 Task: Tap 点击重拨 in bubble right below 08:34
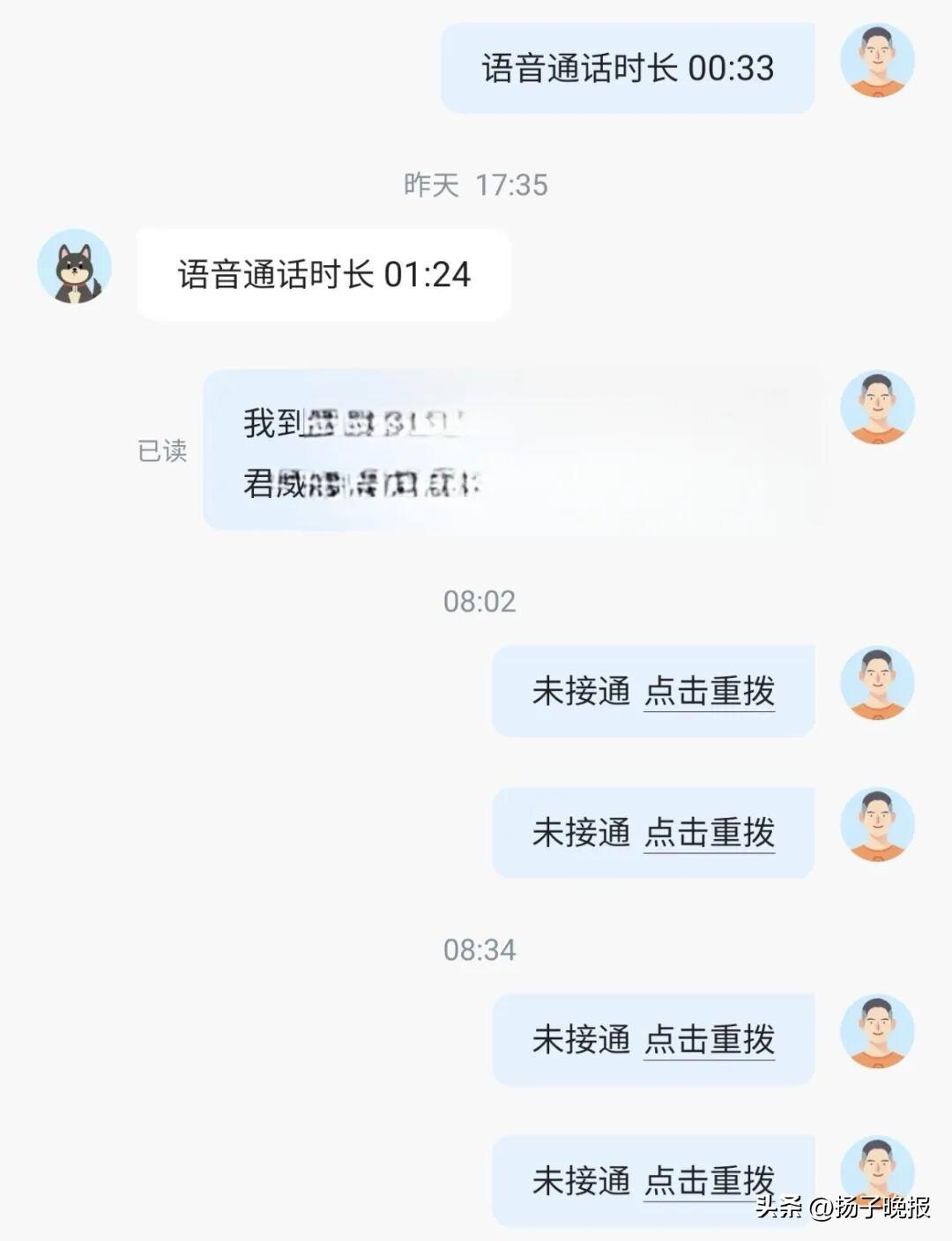point(710,1039)
